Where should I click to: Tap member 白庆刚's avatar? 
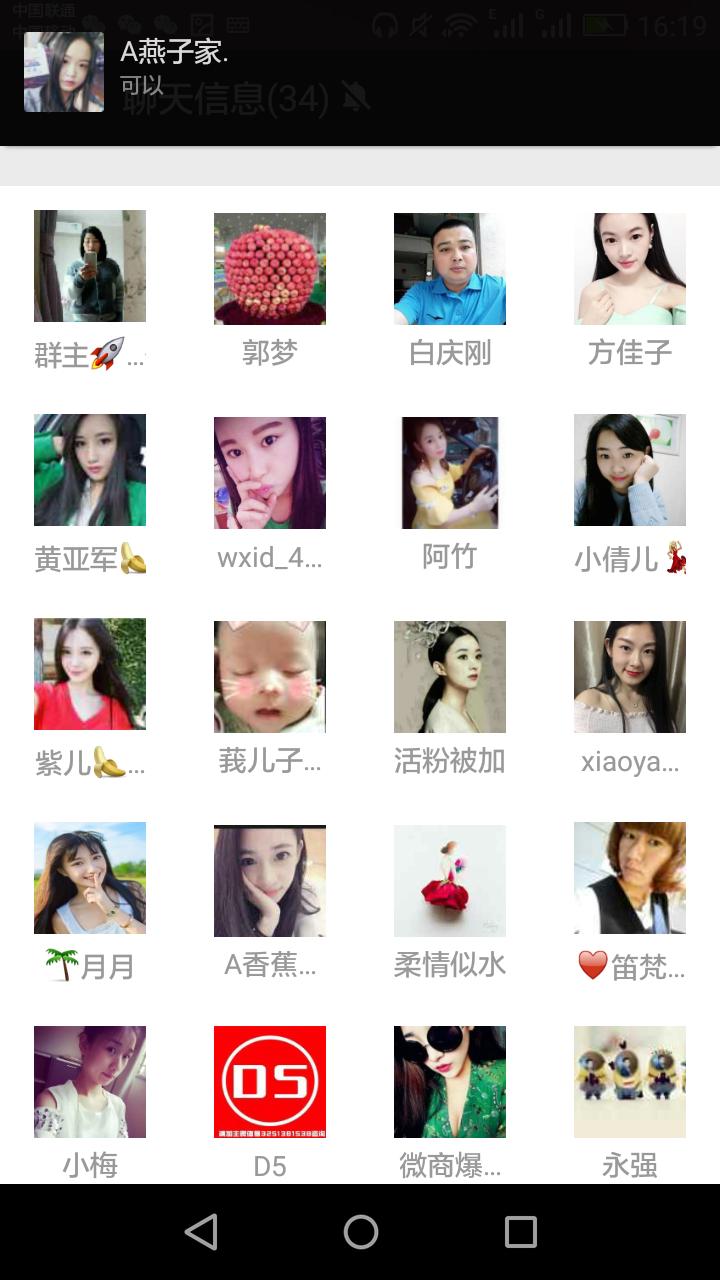point(450,269)
